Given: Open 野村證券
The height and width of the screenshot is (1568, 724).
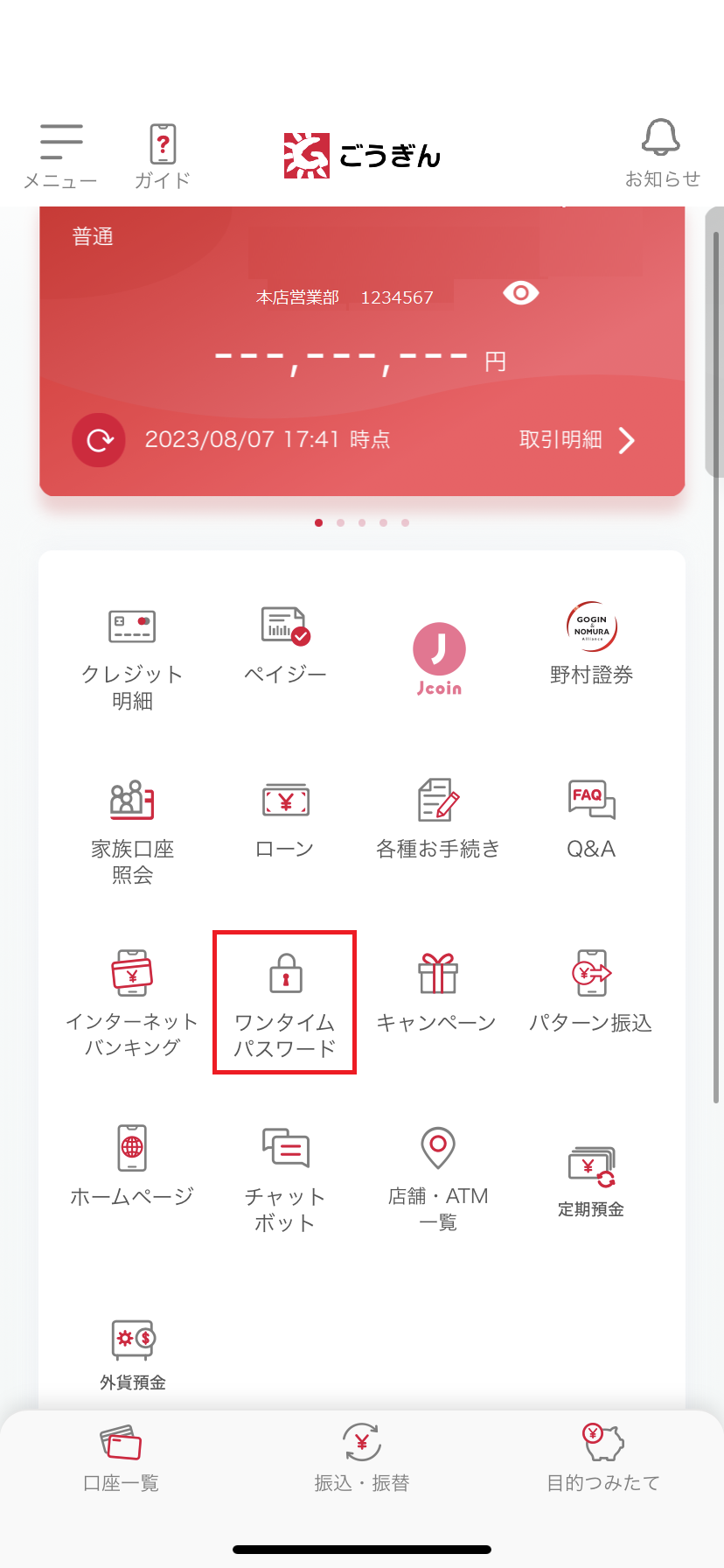Looking at the screenshot, I should (x=592, y=644).
